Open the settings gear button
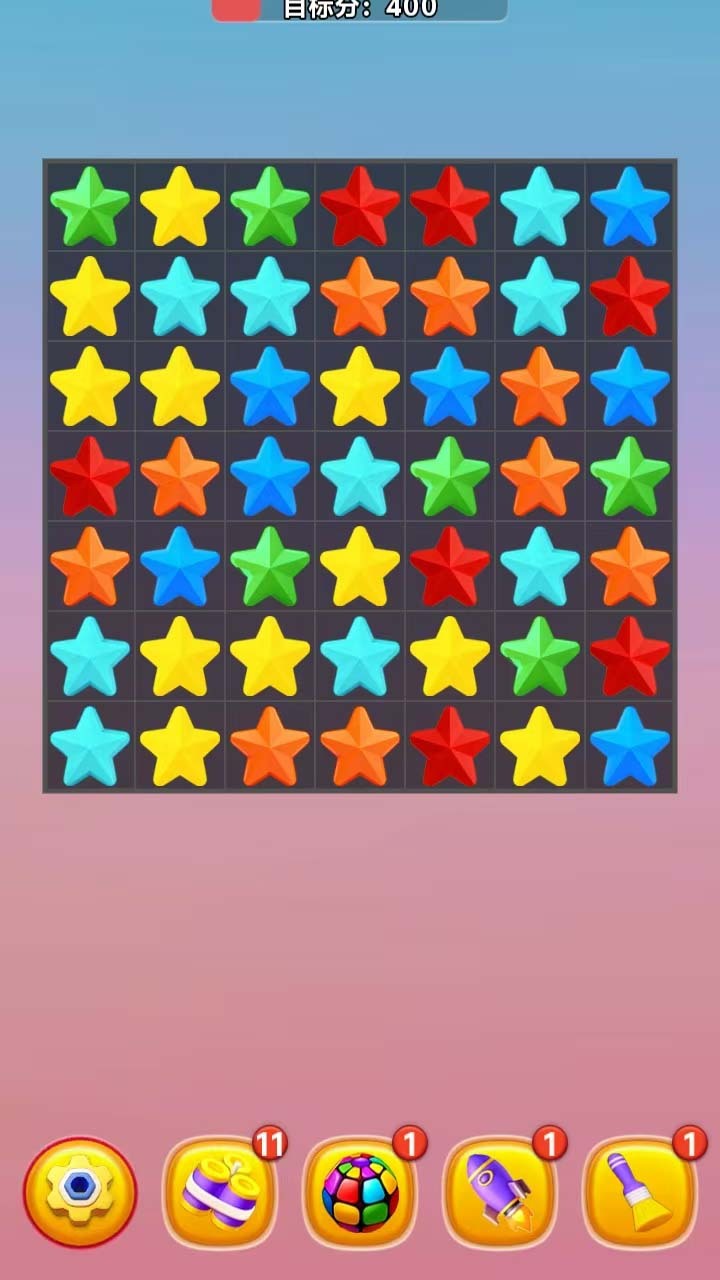Screen dimensions: 720x1280 click(80, 1192)
